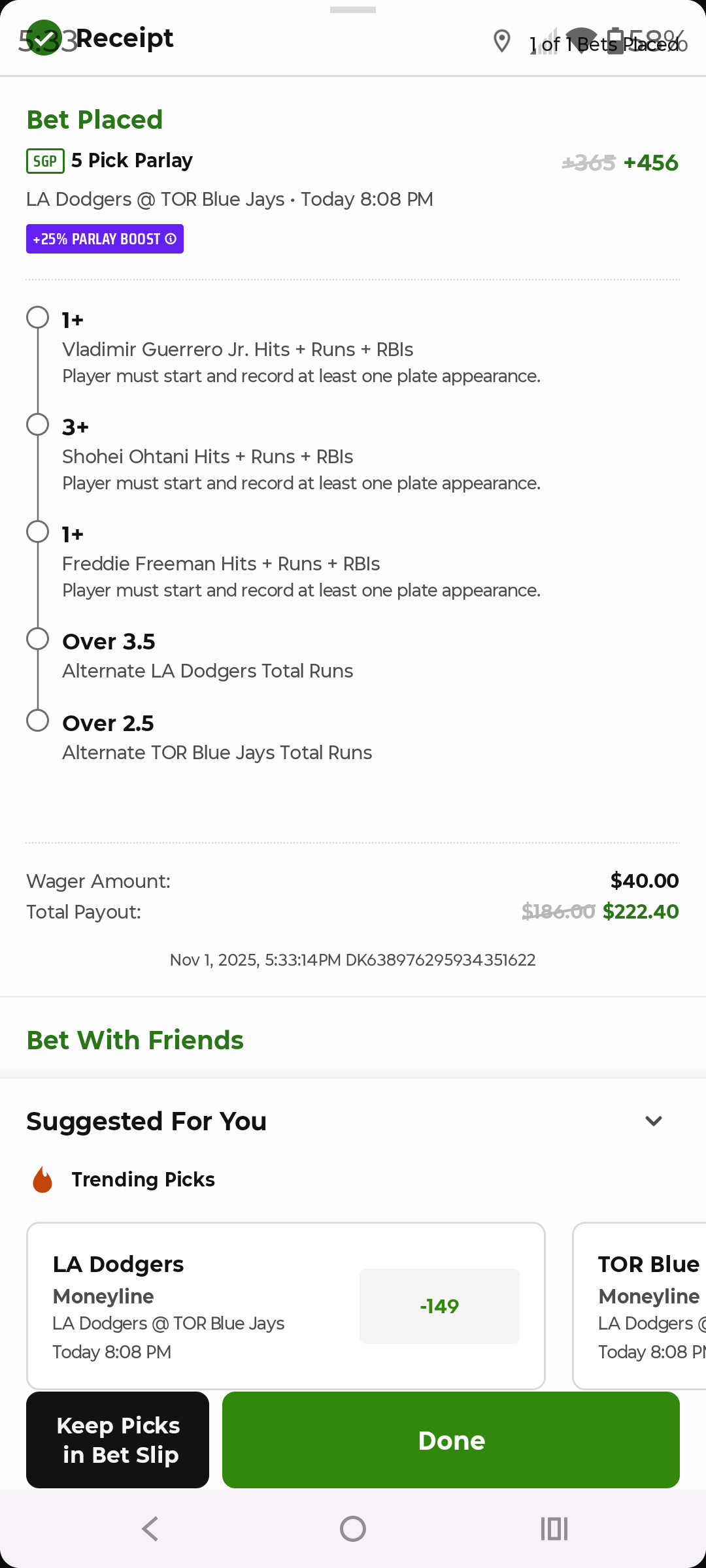Go back with system back button
The image size is (706, 1568).
tap(150, 1529)
